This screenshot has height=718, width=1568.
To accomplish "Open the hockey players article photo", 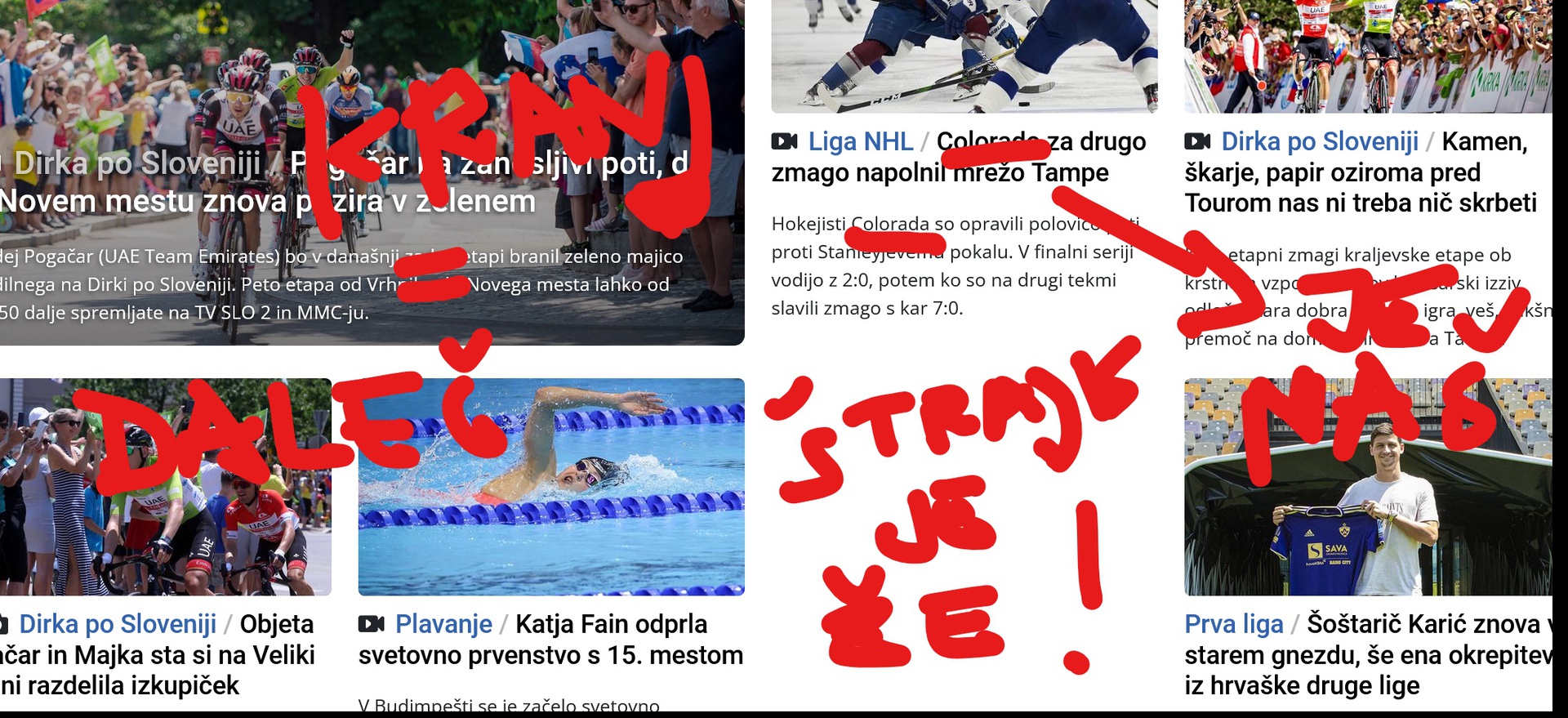I will (964, 56).
